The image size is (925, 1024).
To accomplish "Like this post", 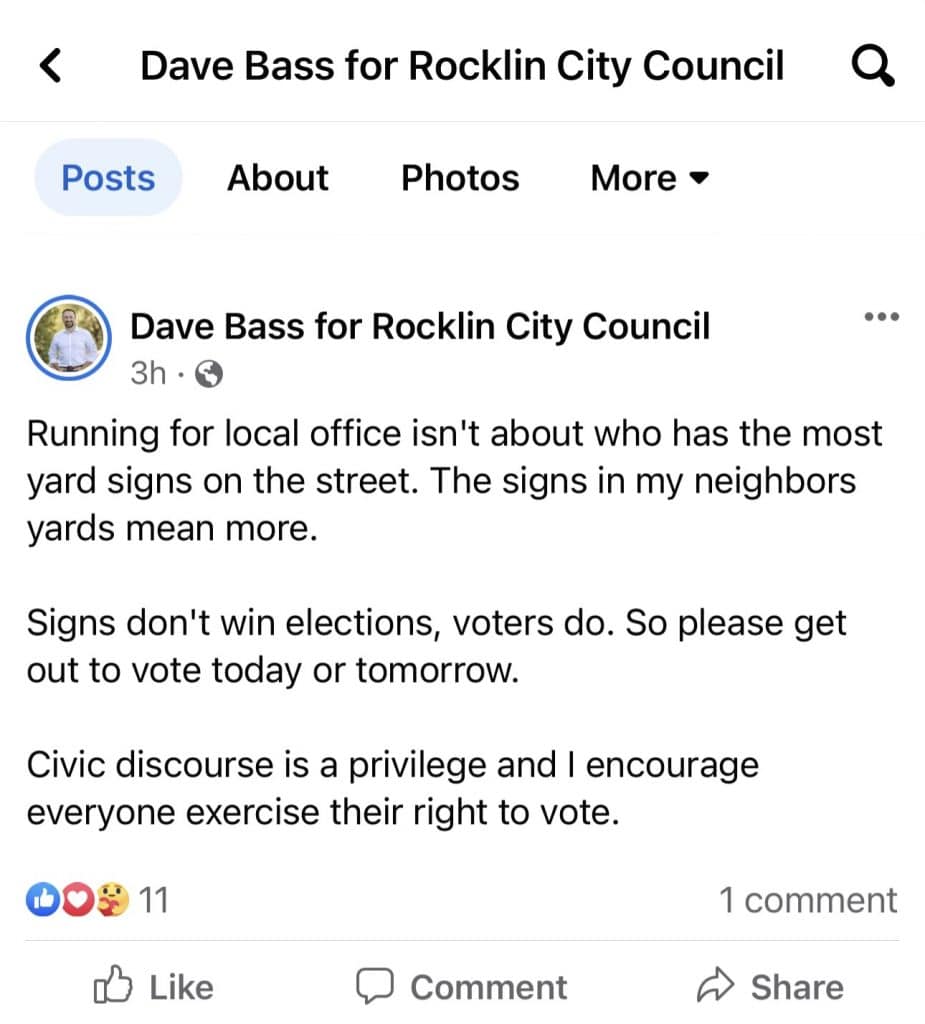I will [153, 987].
